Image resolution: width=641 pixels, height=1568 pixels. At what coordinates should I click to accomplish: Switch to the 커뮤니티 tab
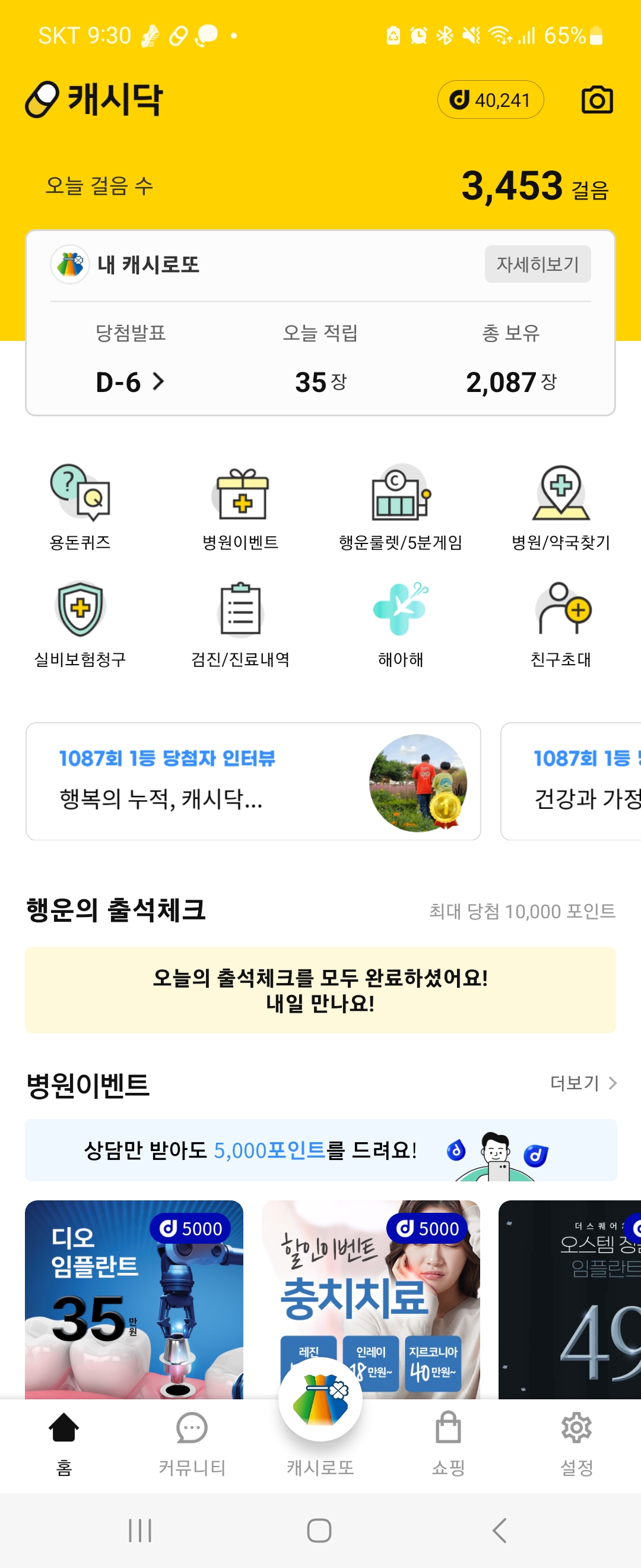click(192, 1443)
